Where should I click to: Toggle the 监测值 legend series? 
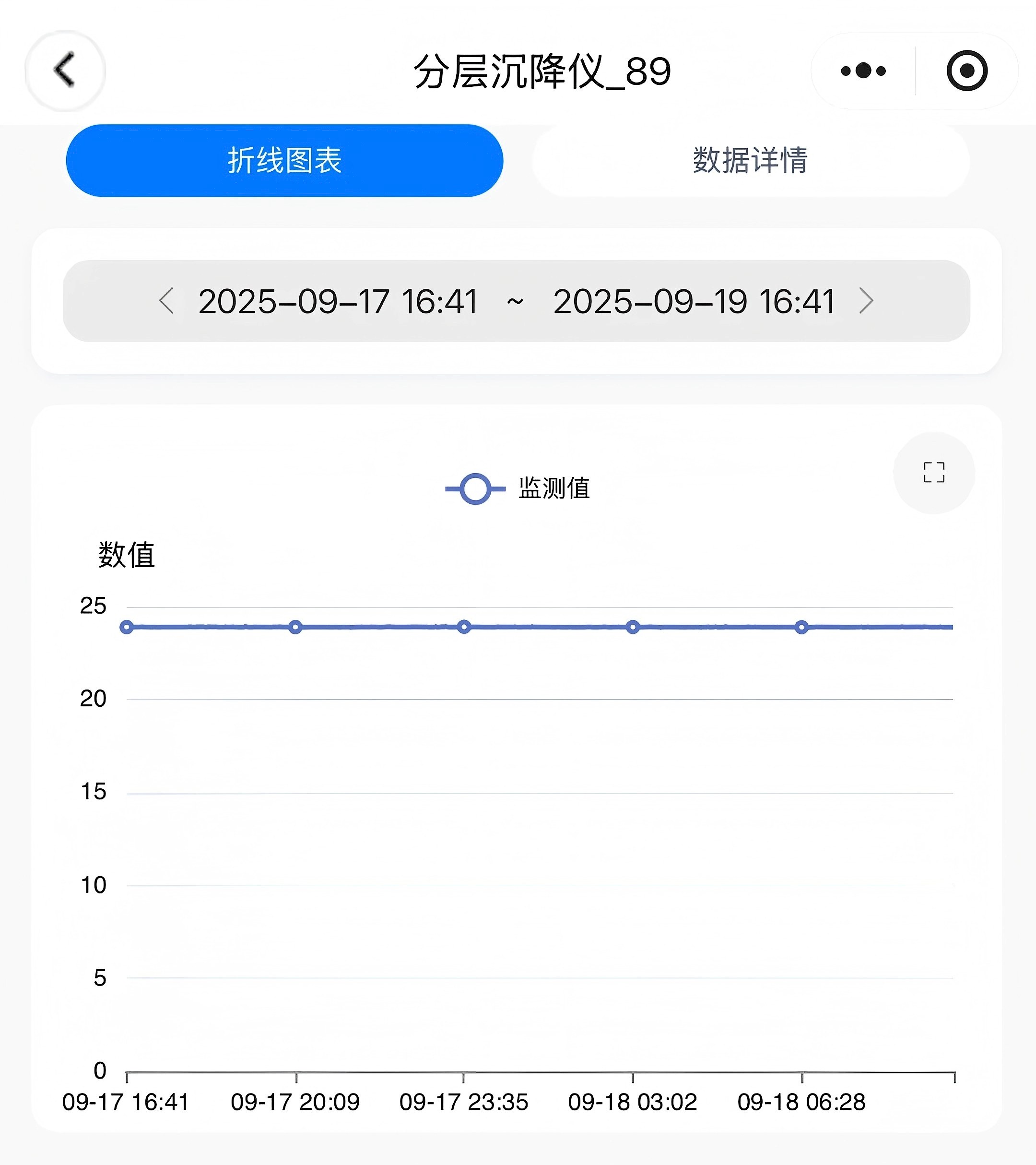(x=518, y=488)
